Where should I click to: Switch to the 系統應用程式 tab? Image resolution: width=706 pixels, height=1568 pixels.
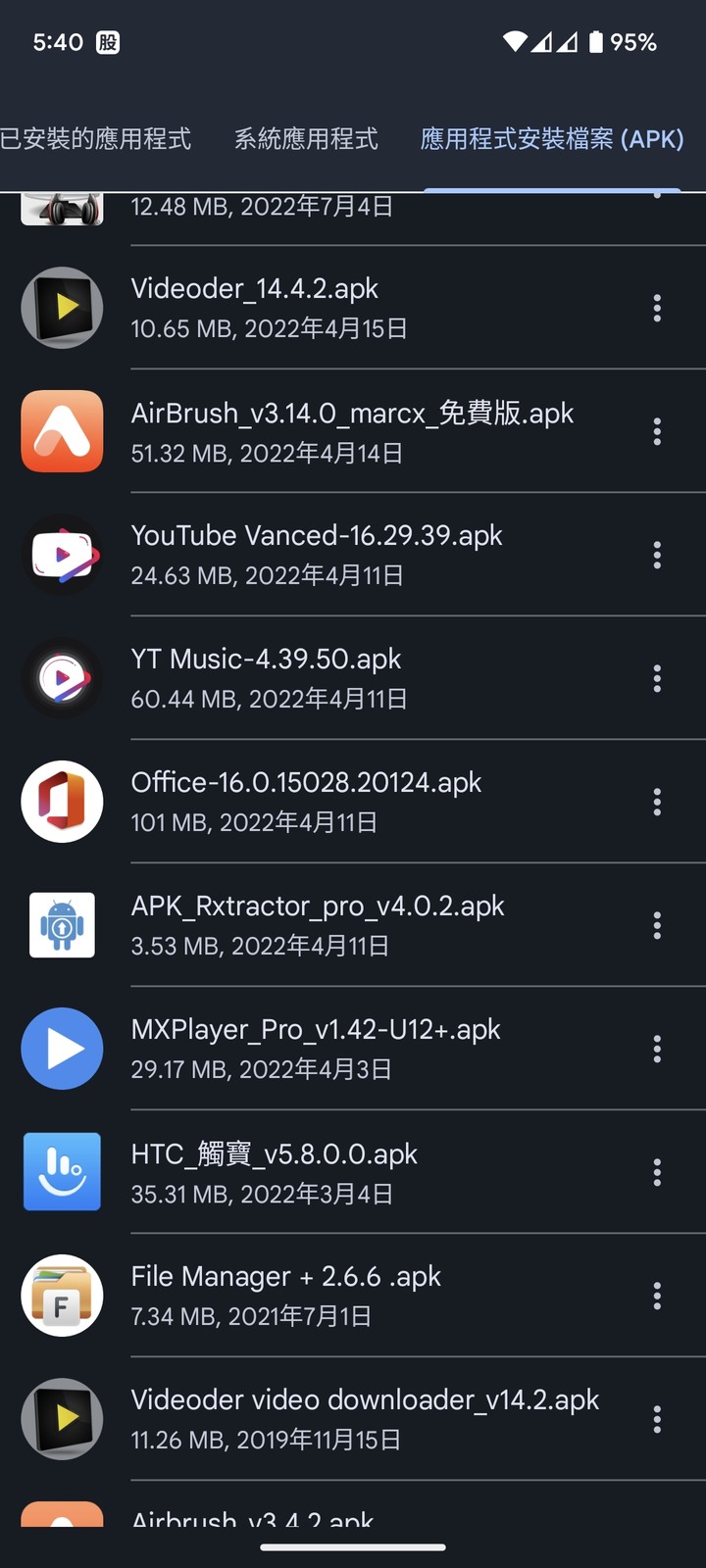click(306, 139)
